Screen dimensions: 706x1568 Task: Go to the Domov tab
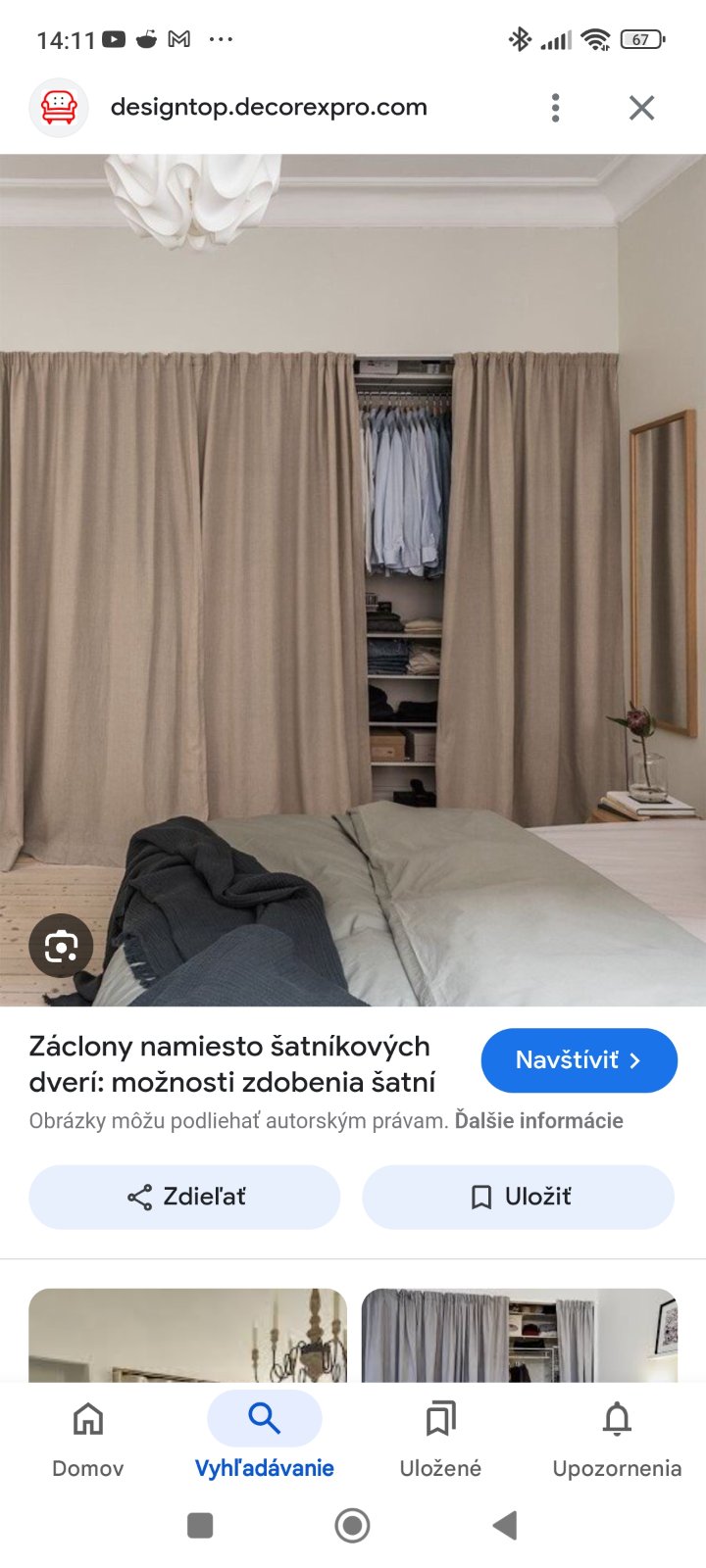click(x=88, y=1438)
